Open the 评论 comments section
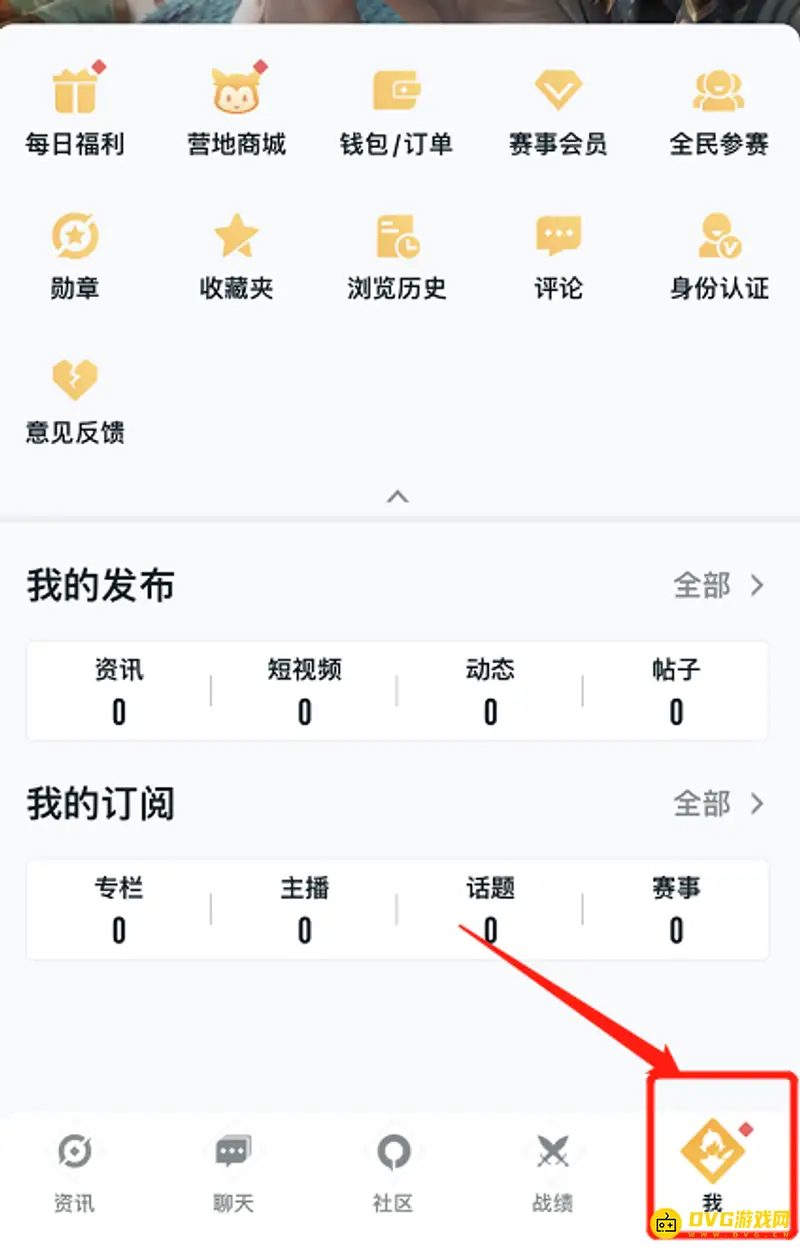Image resolution: width=800 pixels, height=1249 pixels. 557,255
